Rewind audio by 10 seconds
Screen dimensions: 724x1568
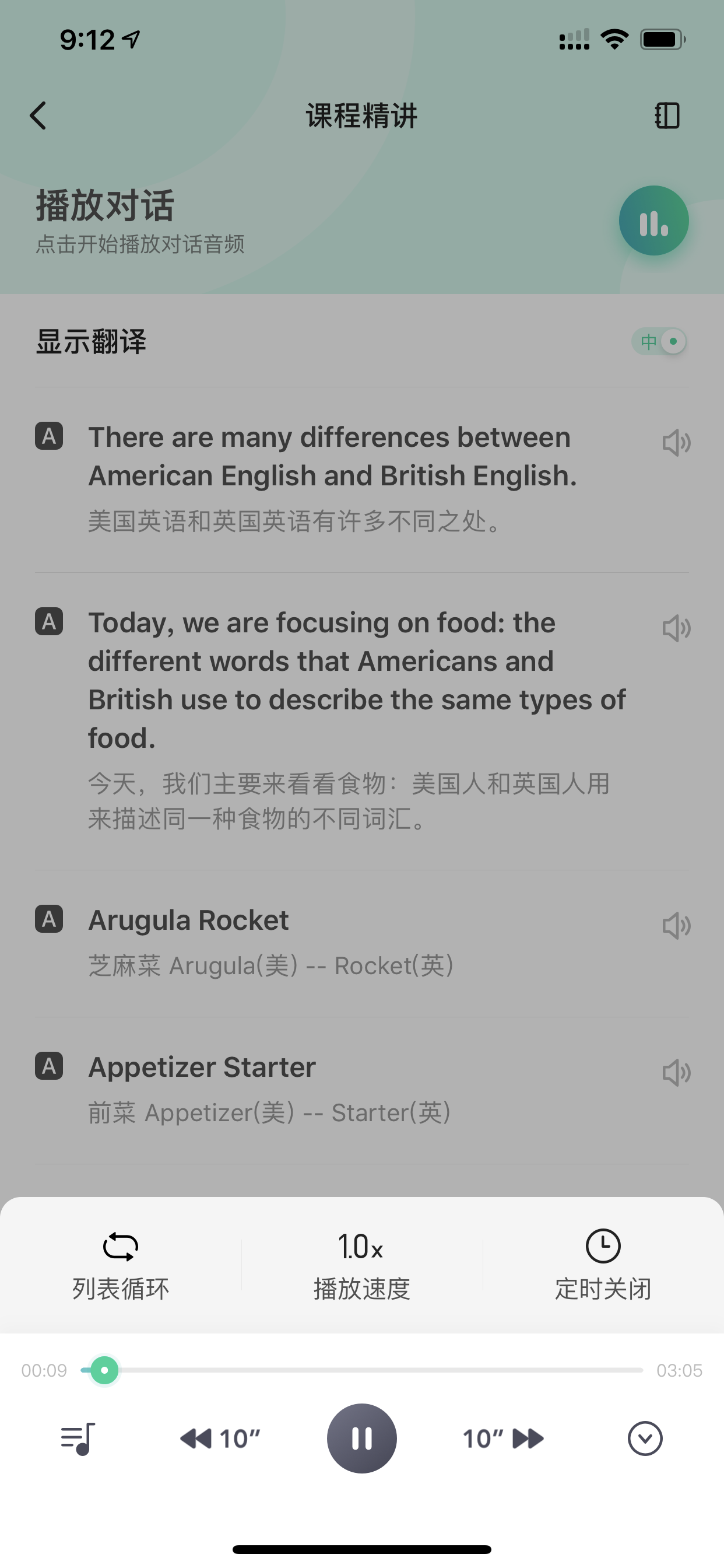(x=220, y=1438)
